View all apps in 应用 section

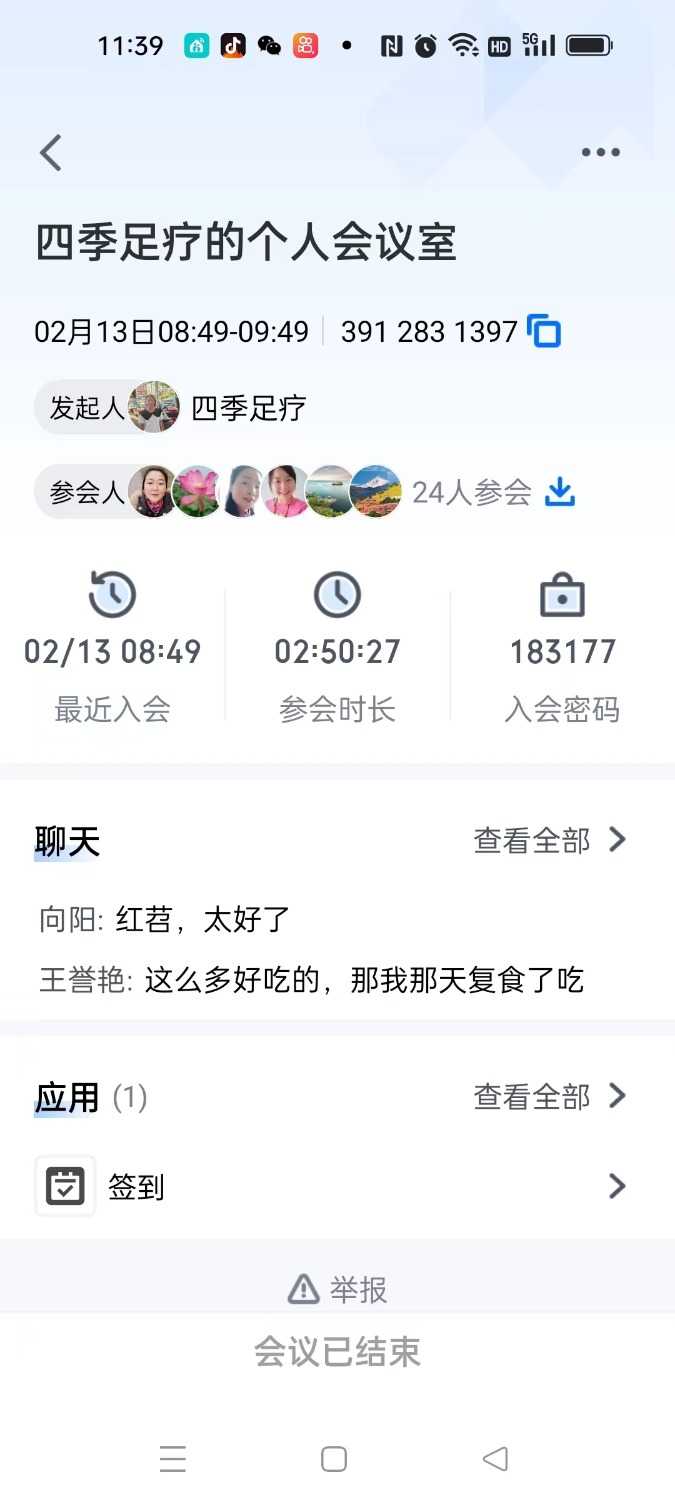coord(549,1097)
